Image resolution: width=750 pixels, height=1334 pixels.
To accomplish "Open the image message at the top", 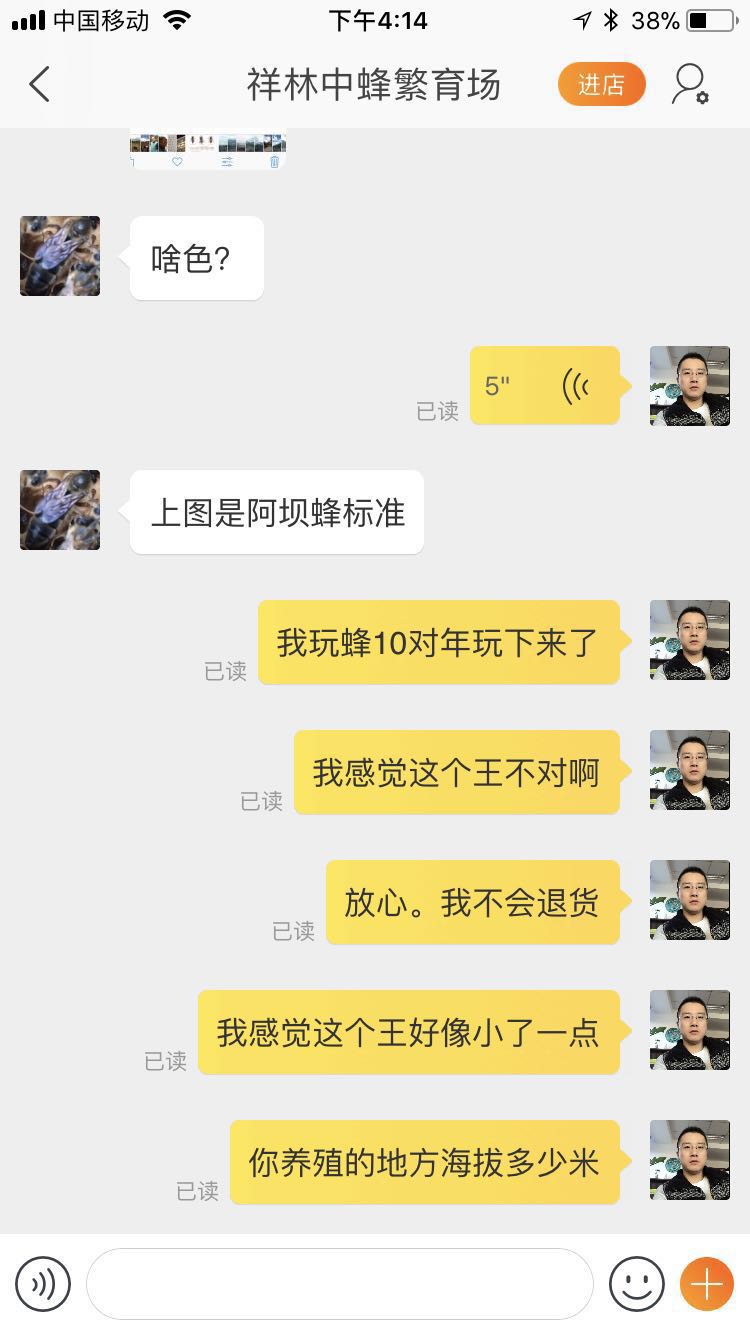I will (x=208, y=150).
